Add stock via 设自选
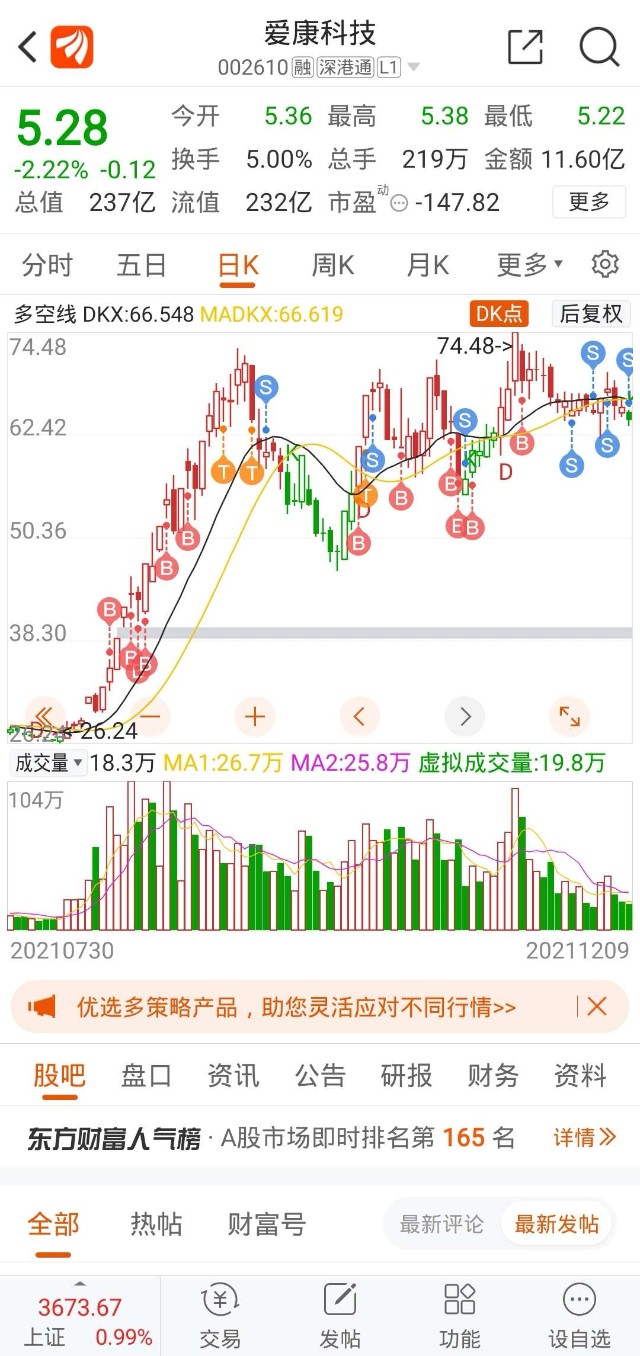 click(x=579, y=1316)
